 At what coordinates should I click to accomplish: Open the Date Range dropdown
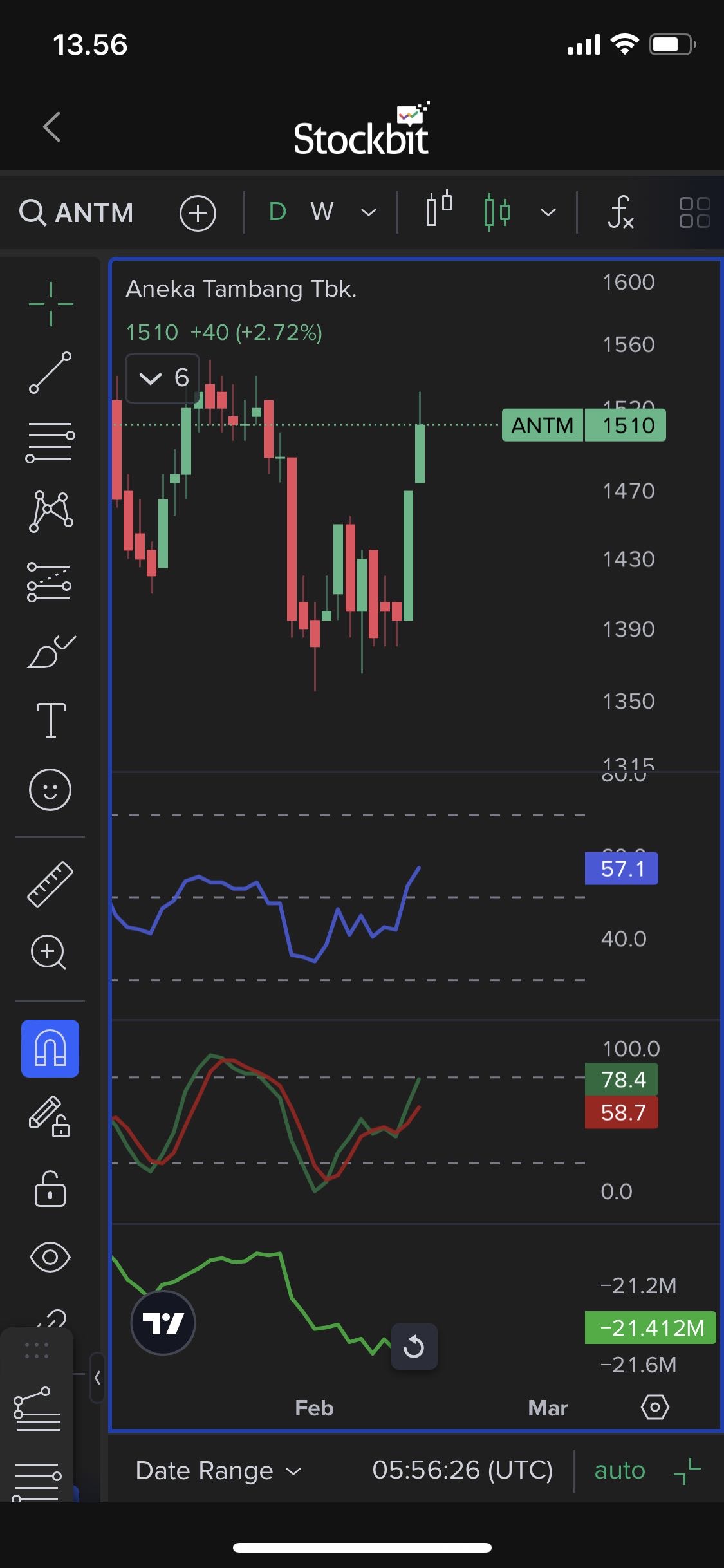coord(218,1471)
